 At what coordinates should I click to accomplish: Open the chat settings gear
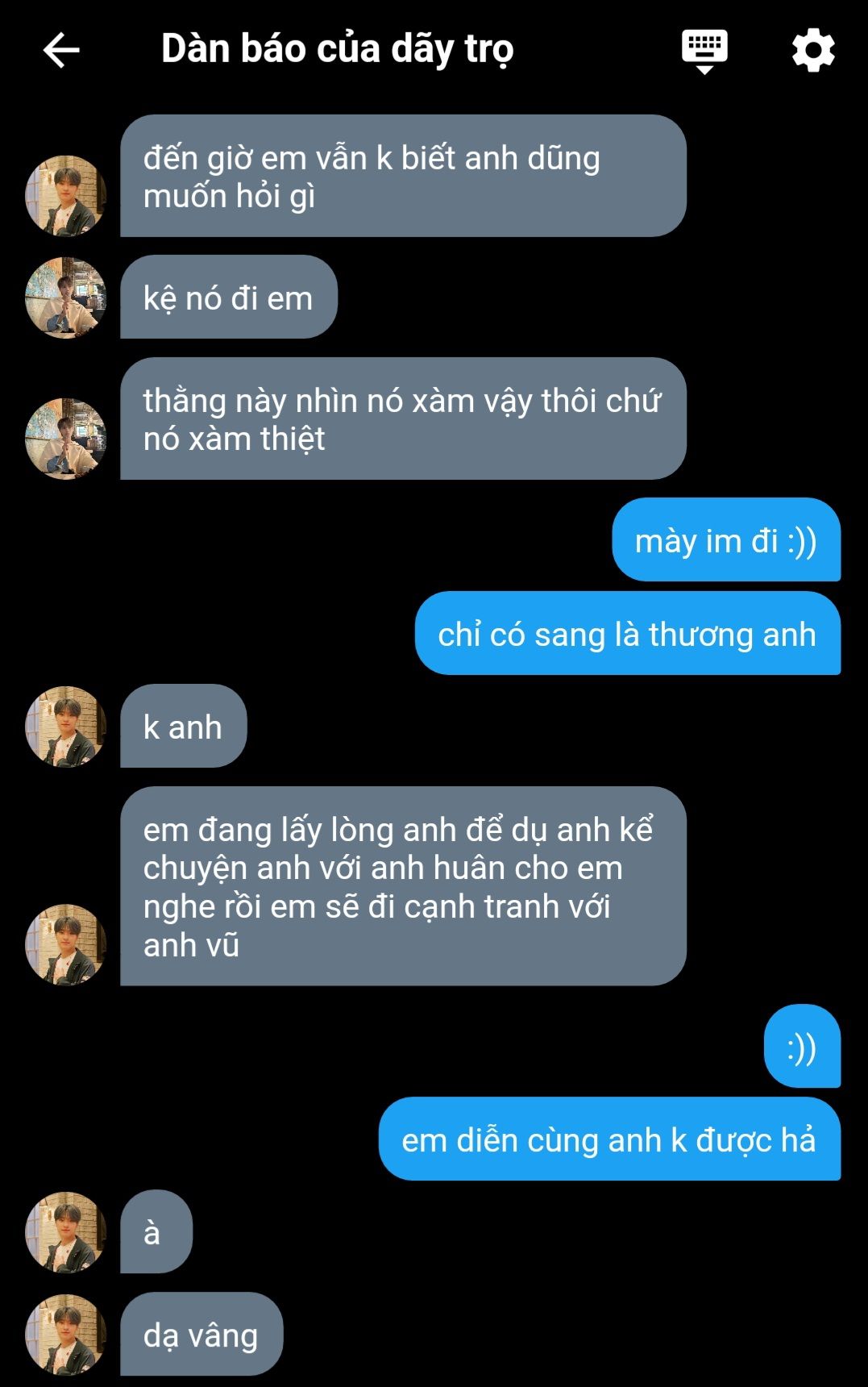pyautogui.click(x=812, y=51)
